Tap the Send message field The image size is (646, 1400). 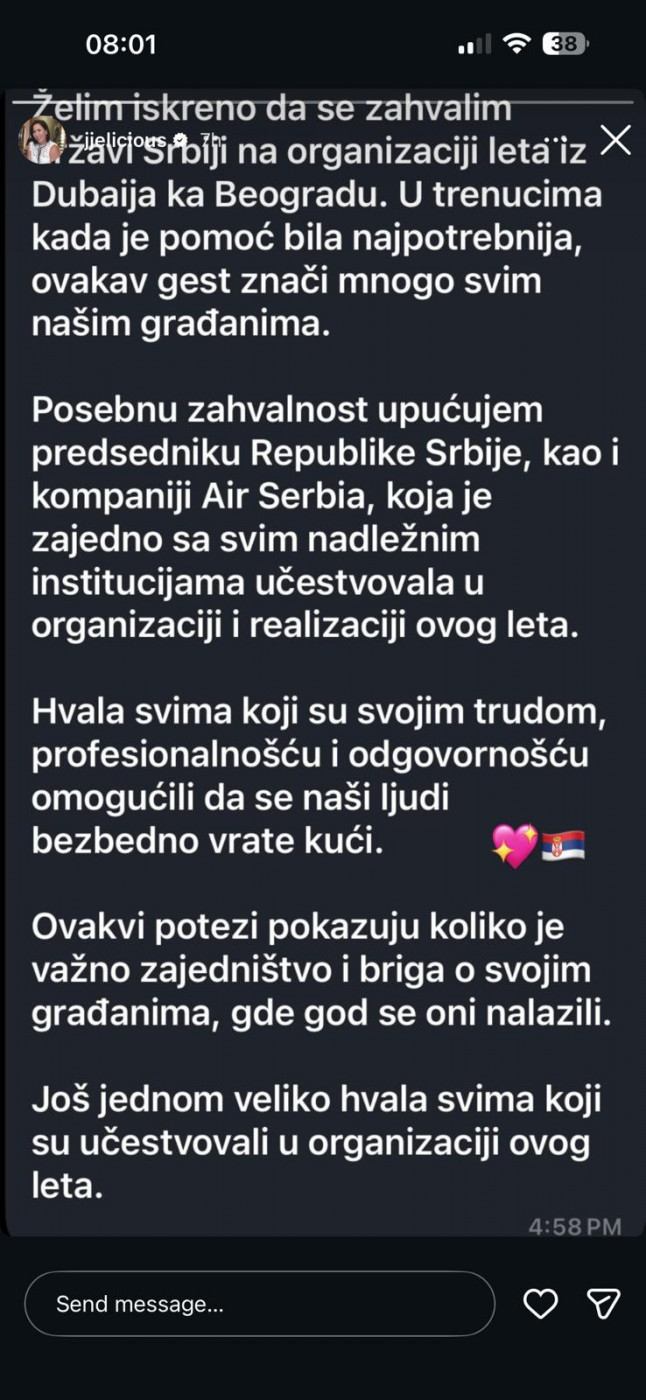coord(259,1303)
